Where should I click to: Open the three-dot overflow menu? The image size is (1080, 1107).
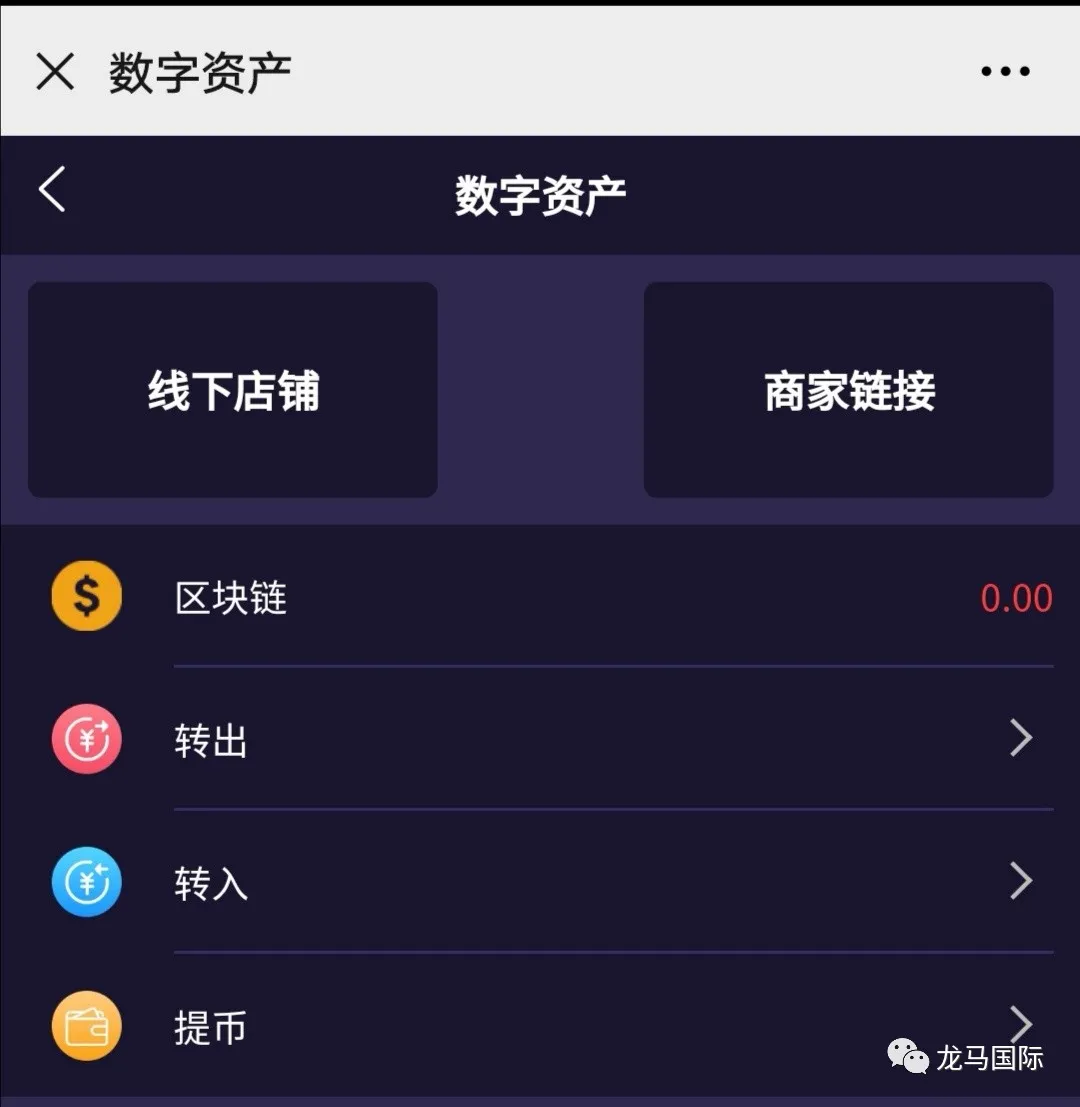coord(1005,72)
